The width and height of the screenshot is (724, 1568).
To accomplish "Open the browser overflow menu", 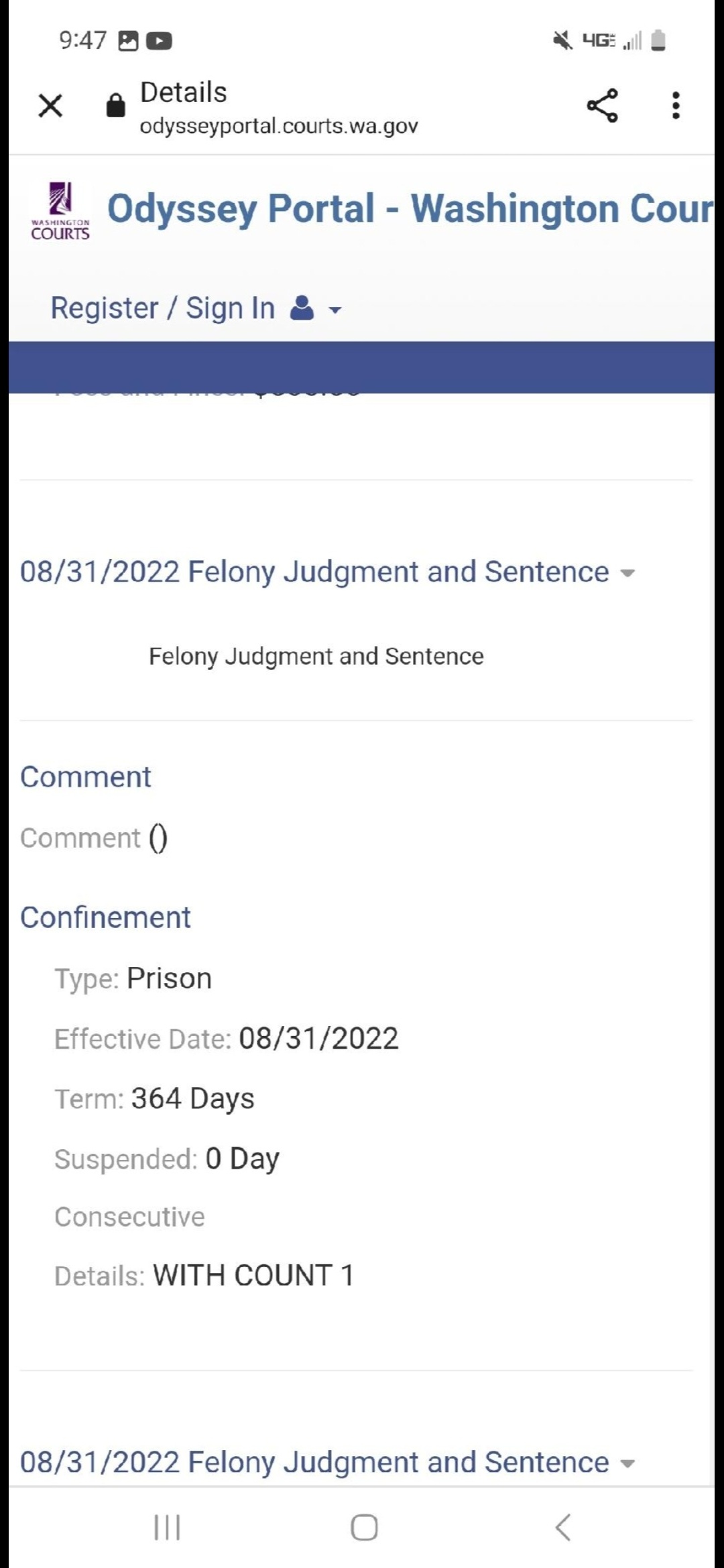I will point(676,105).
